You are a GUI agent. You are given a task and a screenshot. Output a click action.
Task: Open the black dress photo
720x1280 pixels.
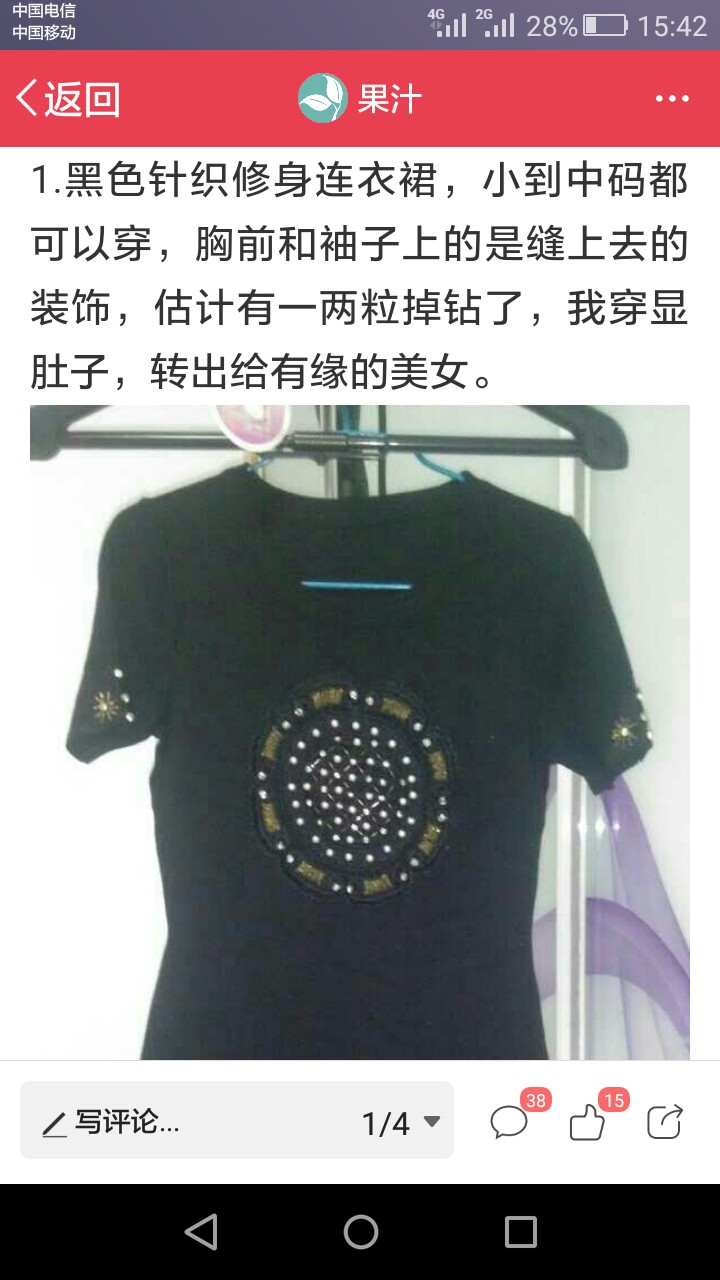click(x=360, y=732)
